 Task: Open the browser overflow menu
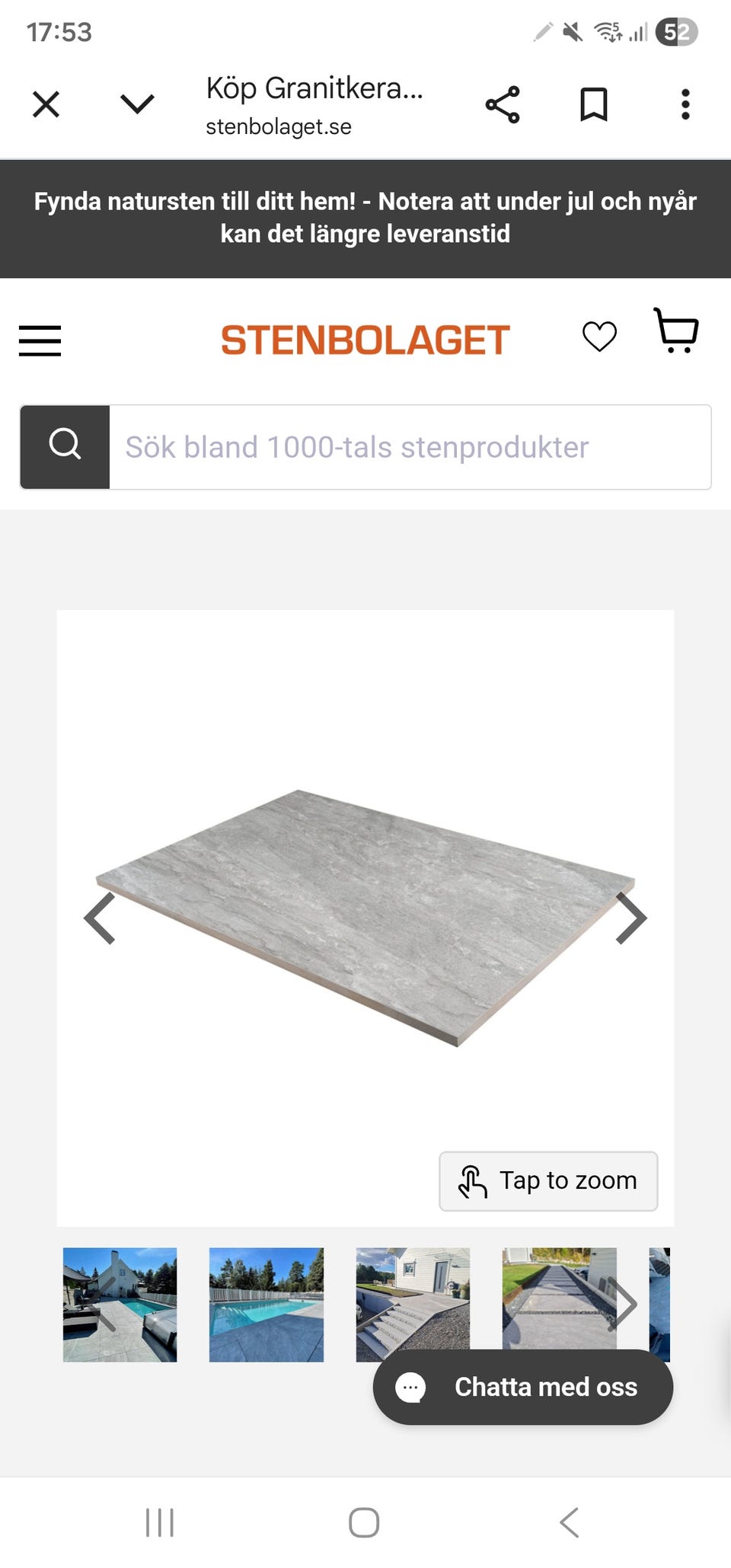pyautogui.click(x=685, y=104)
